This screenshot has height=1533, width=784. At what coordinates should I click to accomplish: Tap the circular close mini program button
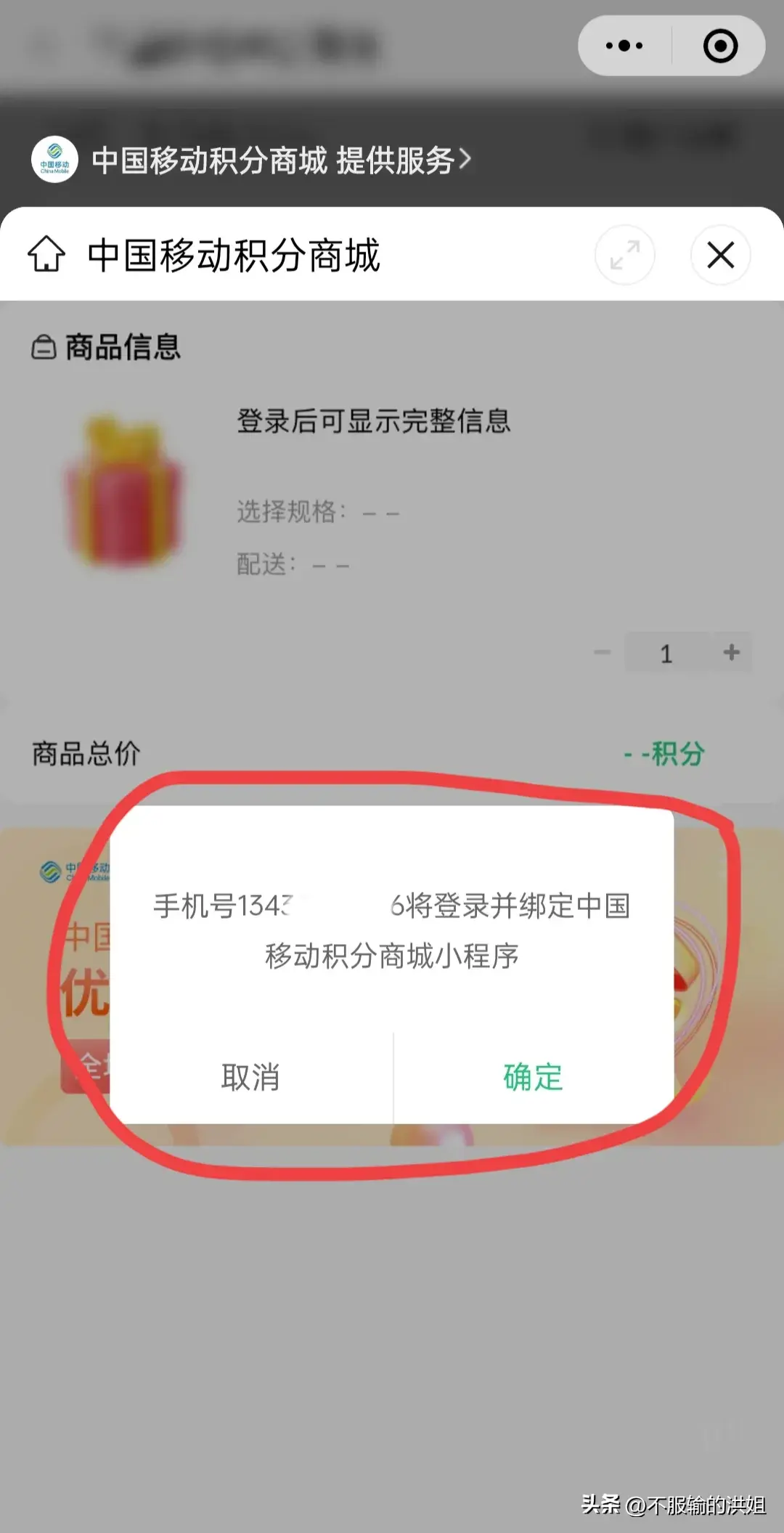[x=720, y=46]
